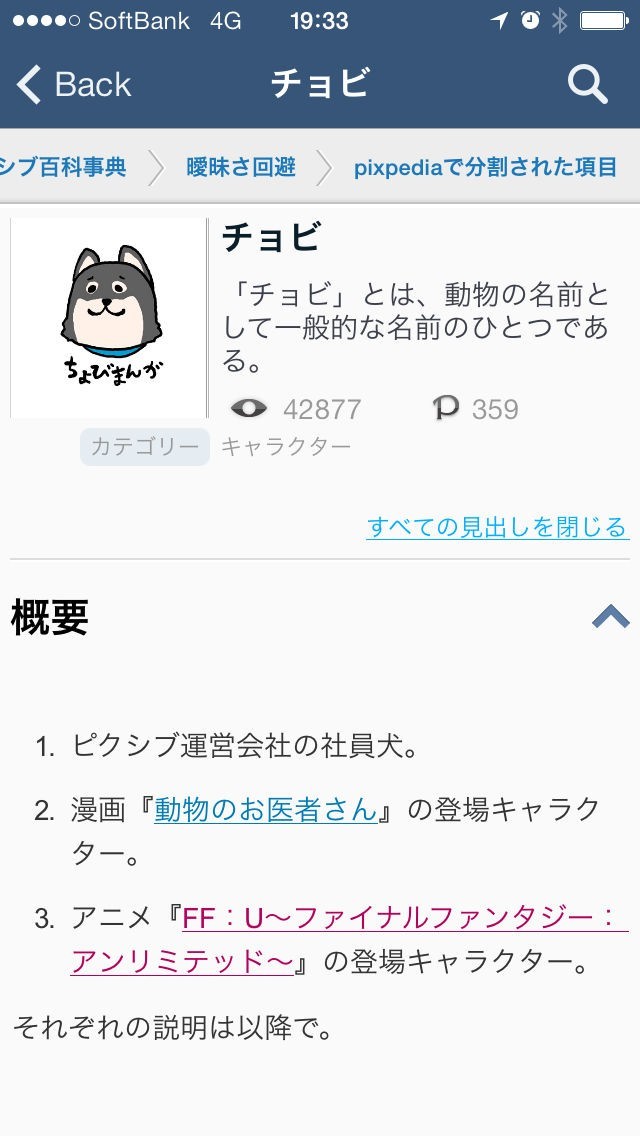Open the キャラクター category
The width and height of the screenshot is (640, 1136).
(286, 446)
